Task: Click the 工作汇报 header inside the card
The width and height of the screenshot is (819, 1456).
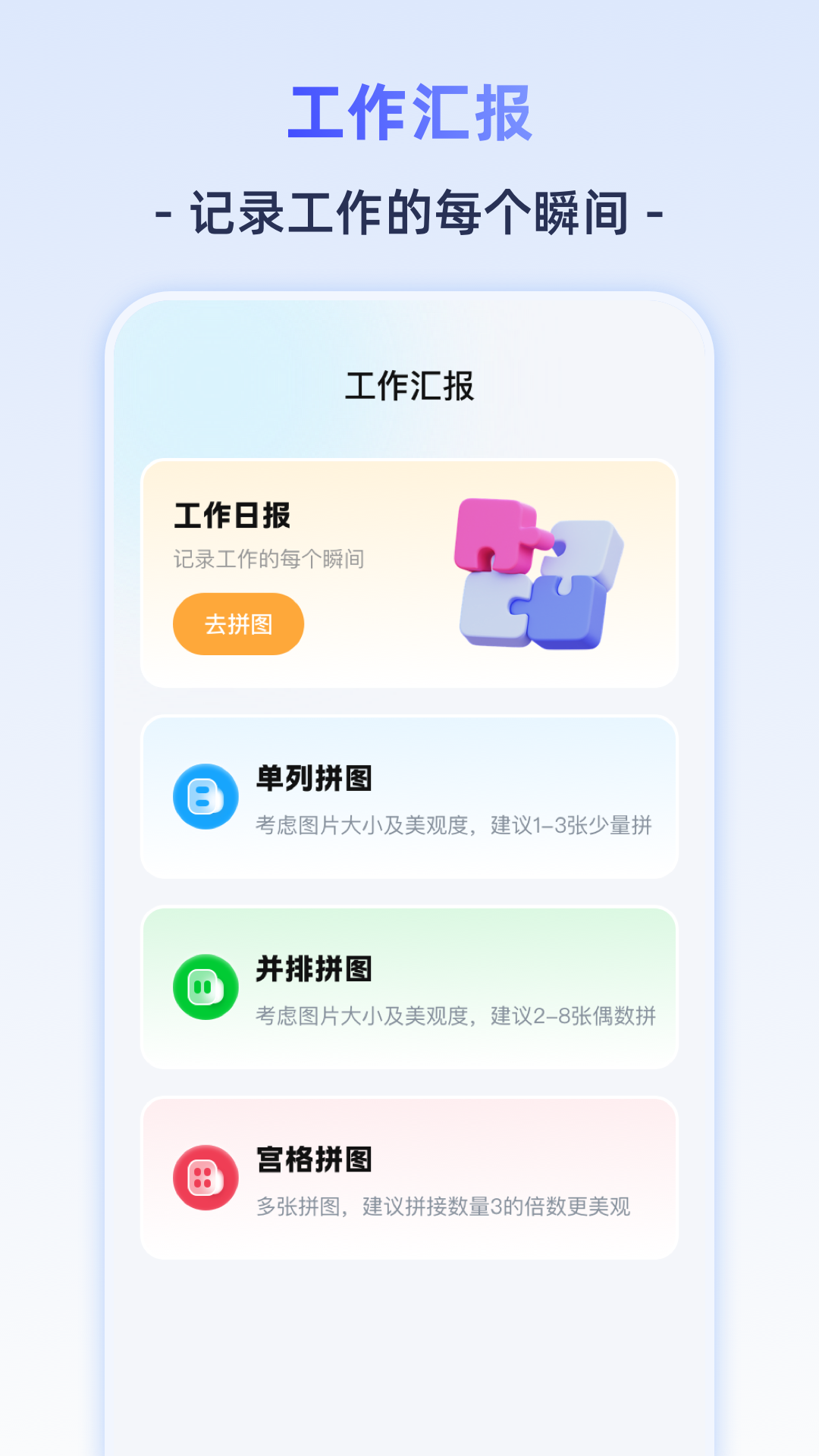Action: tap(409, 387)
